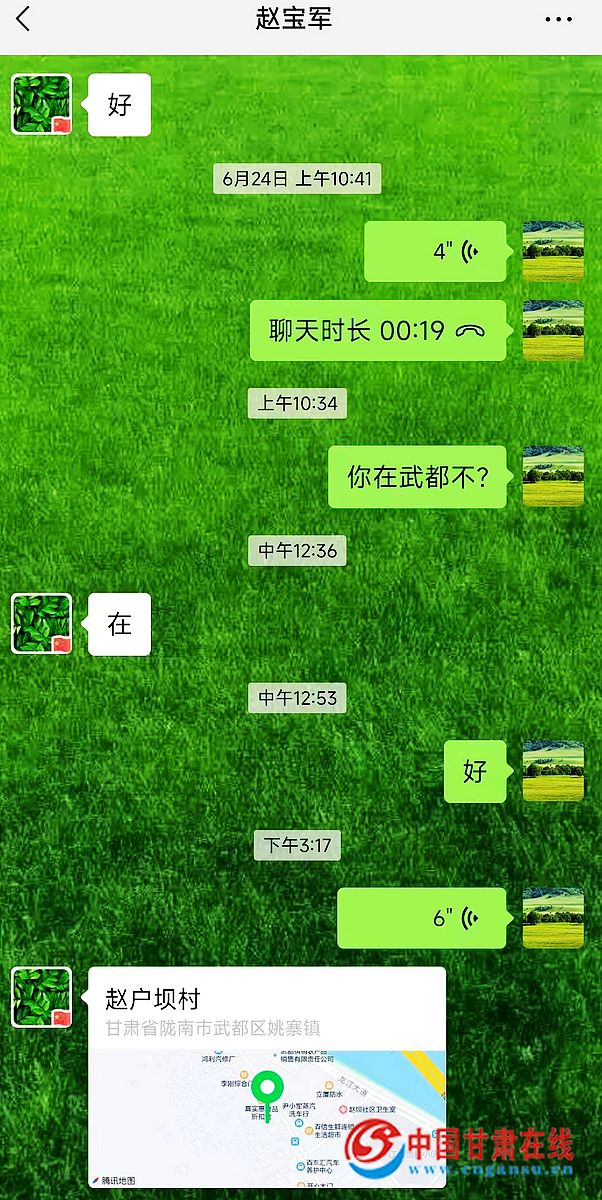Image resolution: width=602 pixels, height=1200 pixels.
Task: Open my avatar beside 你在武都不?
Action: click(x=553, y=476)
